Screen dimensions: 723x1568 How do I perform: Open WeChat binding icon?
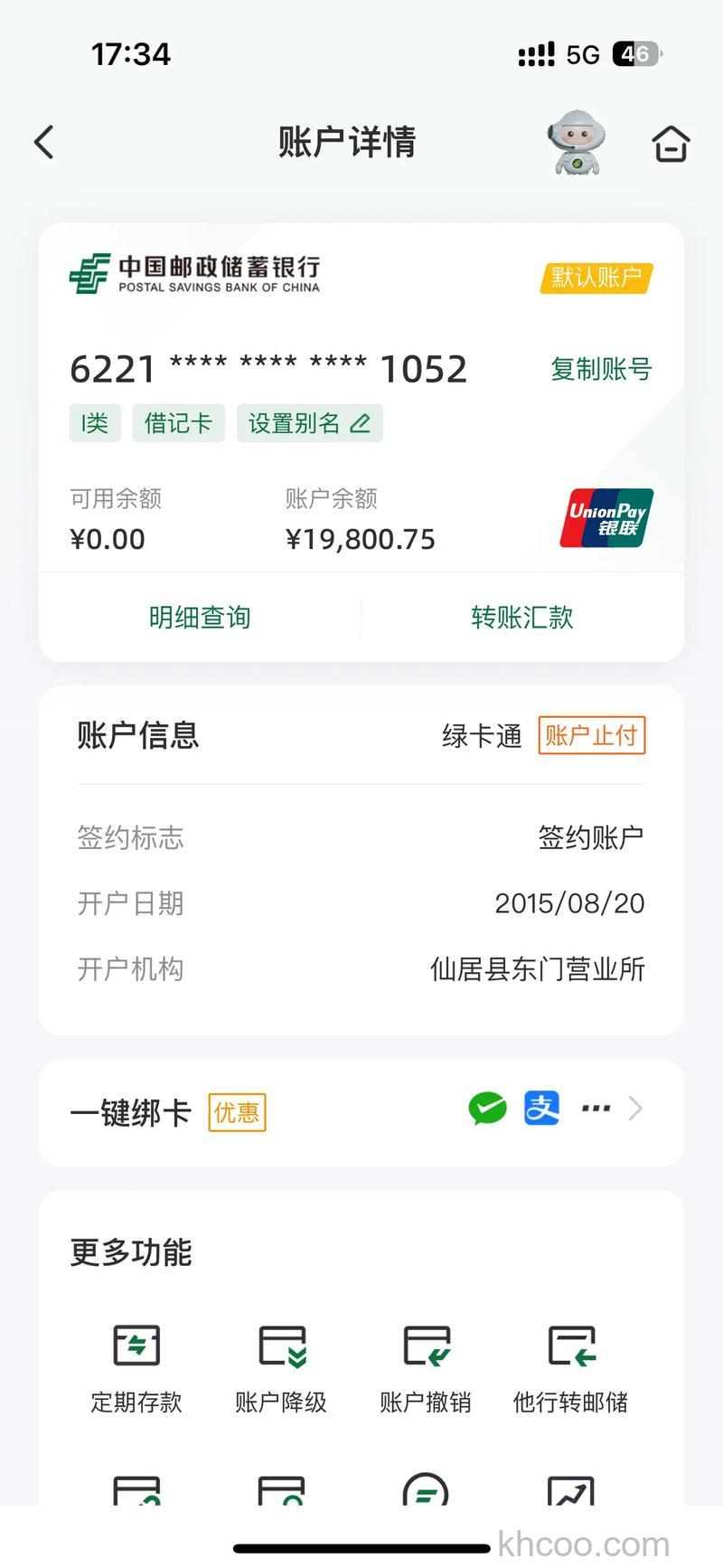click(486, 1108)
